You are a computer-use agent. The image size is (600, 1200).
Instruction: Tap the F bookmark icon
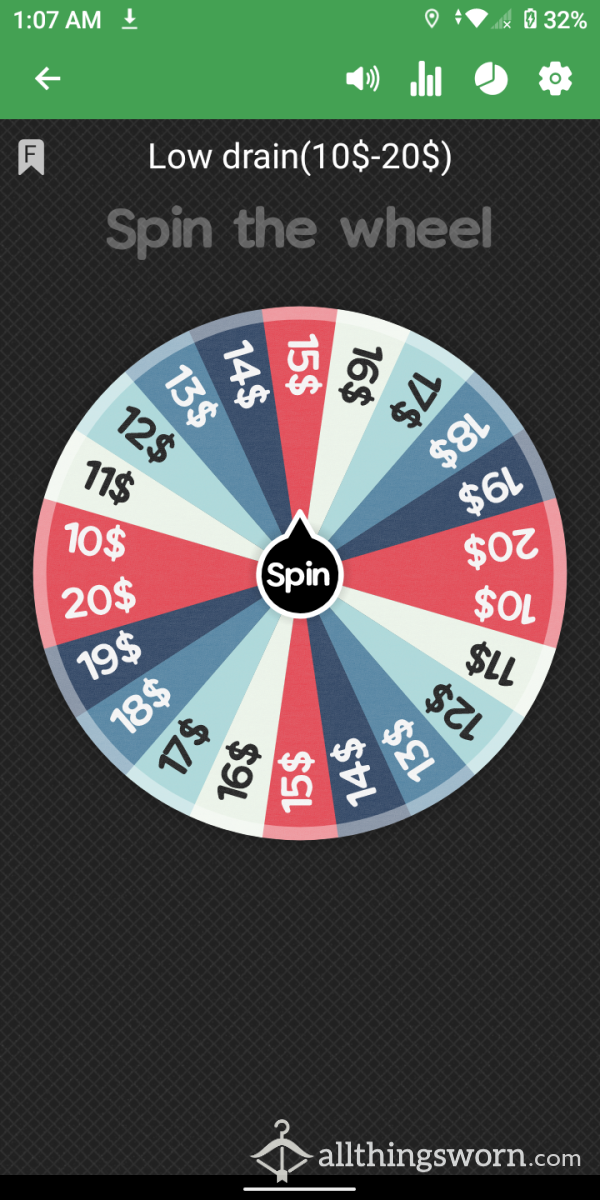click(31, 158)
